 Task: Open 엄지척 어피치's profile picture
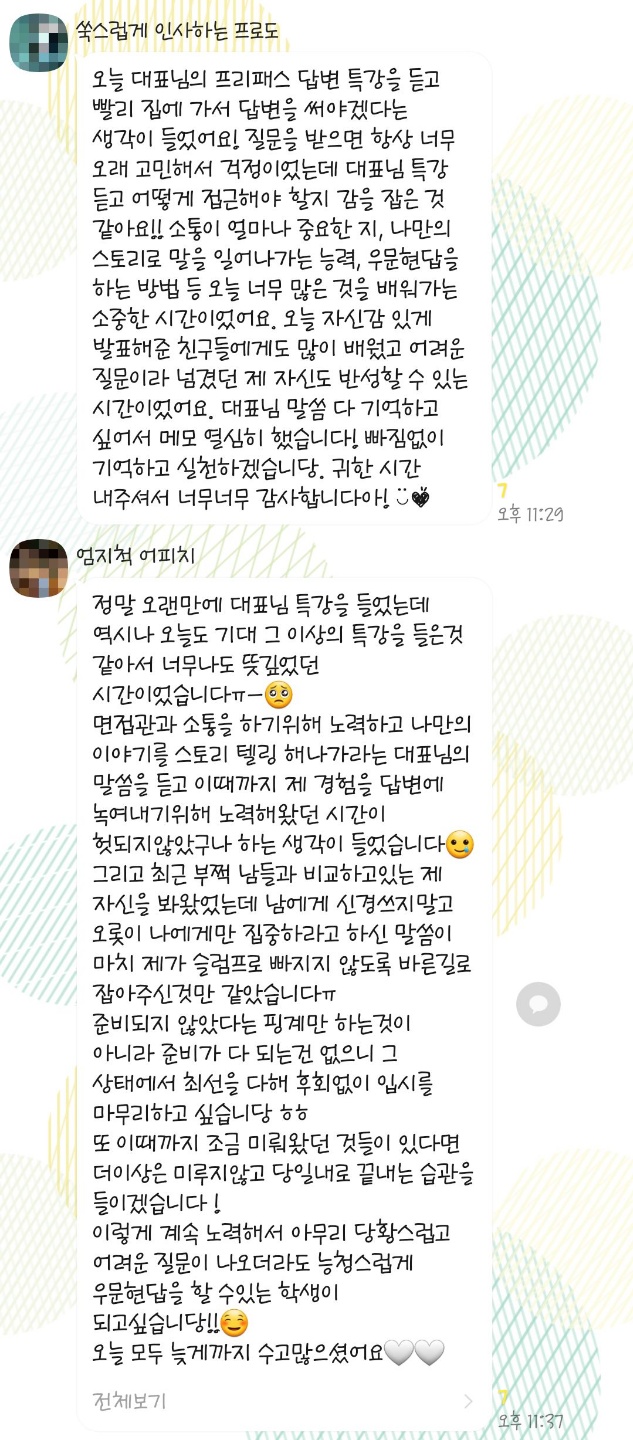tap(39, 567)
